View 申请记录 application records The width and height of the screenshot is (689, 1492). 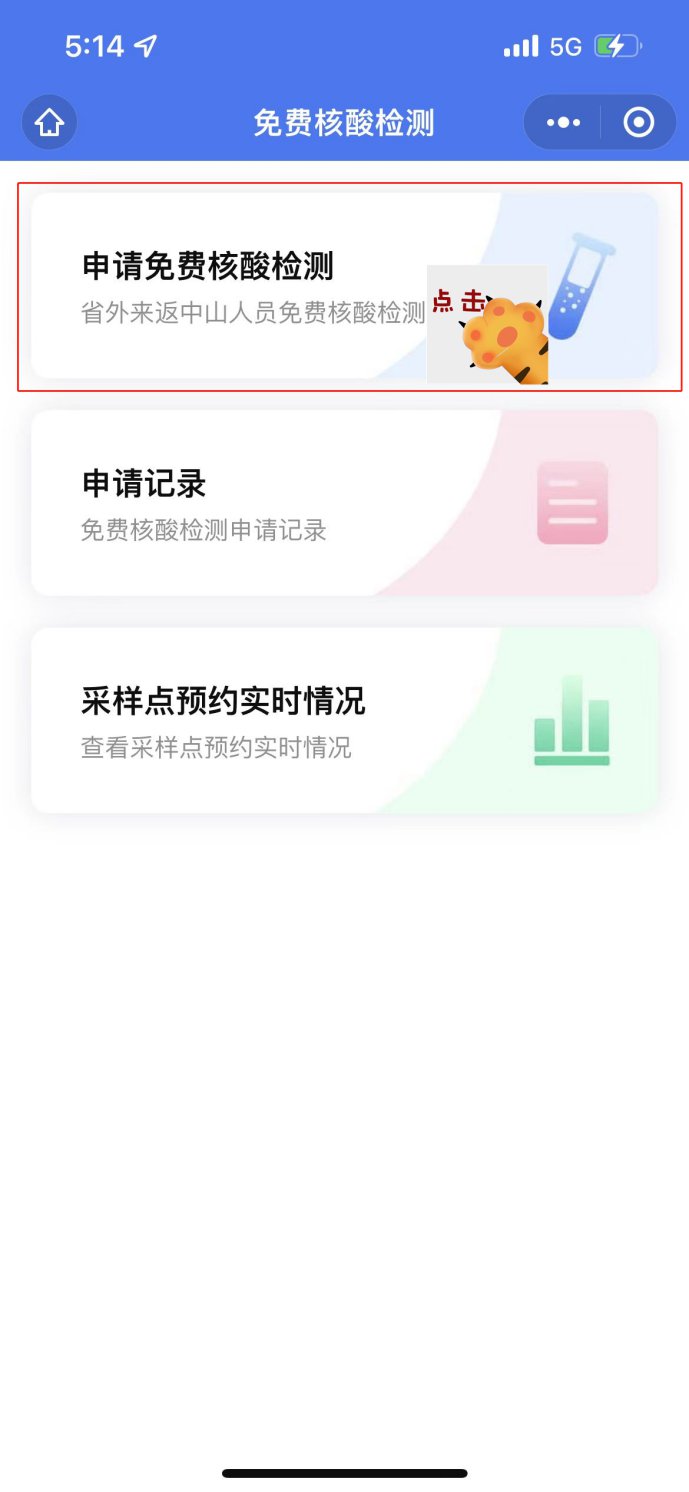344,502
